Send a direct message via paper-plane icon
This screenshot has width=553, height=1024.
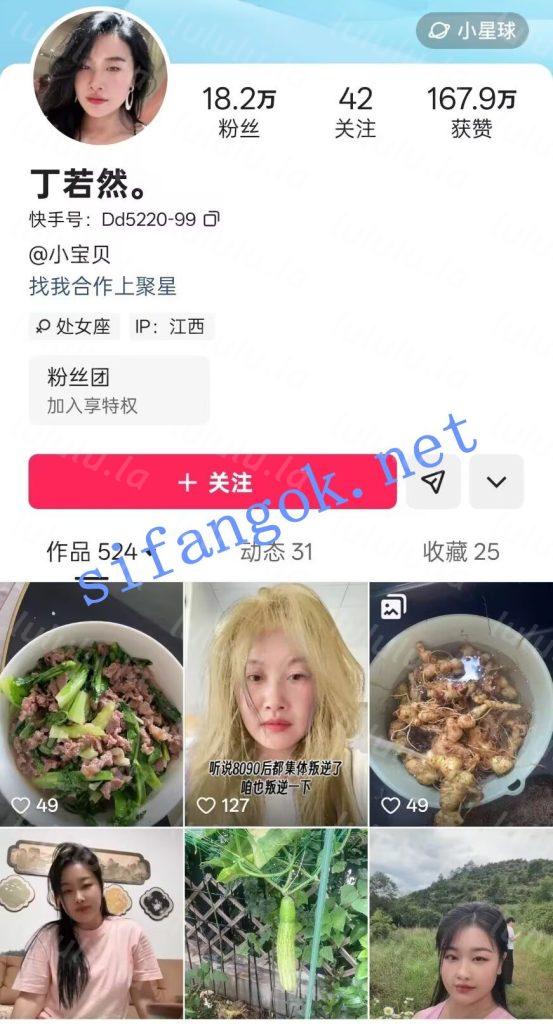433,482
